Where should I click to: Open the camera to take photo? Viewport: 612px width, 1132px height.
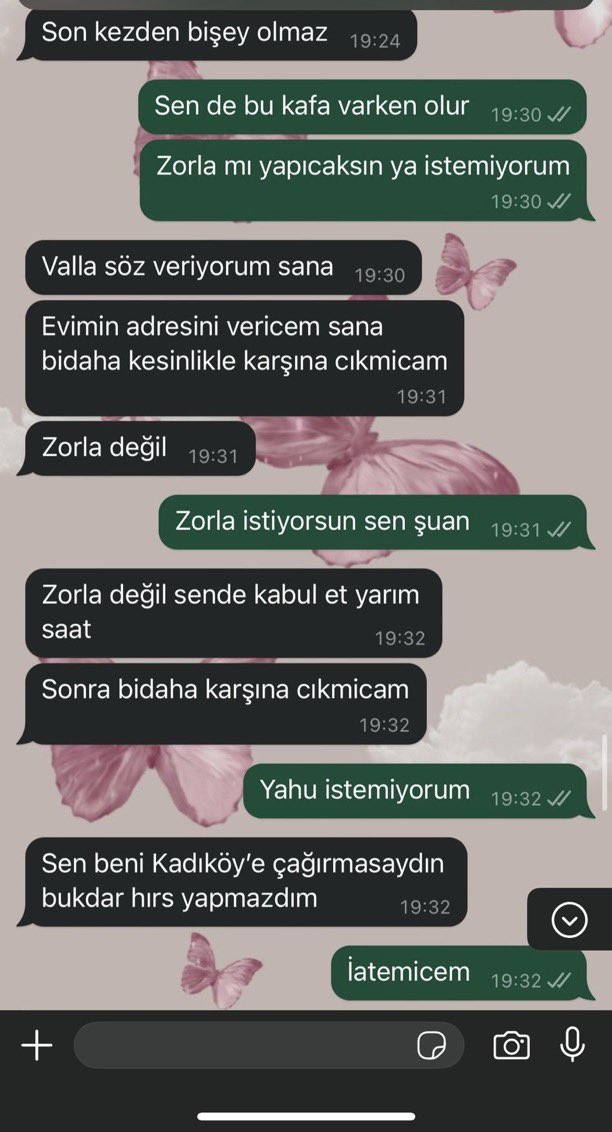511,1046
